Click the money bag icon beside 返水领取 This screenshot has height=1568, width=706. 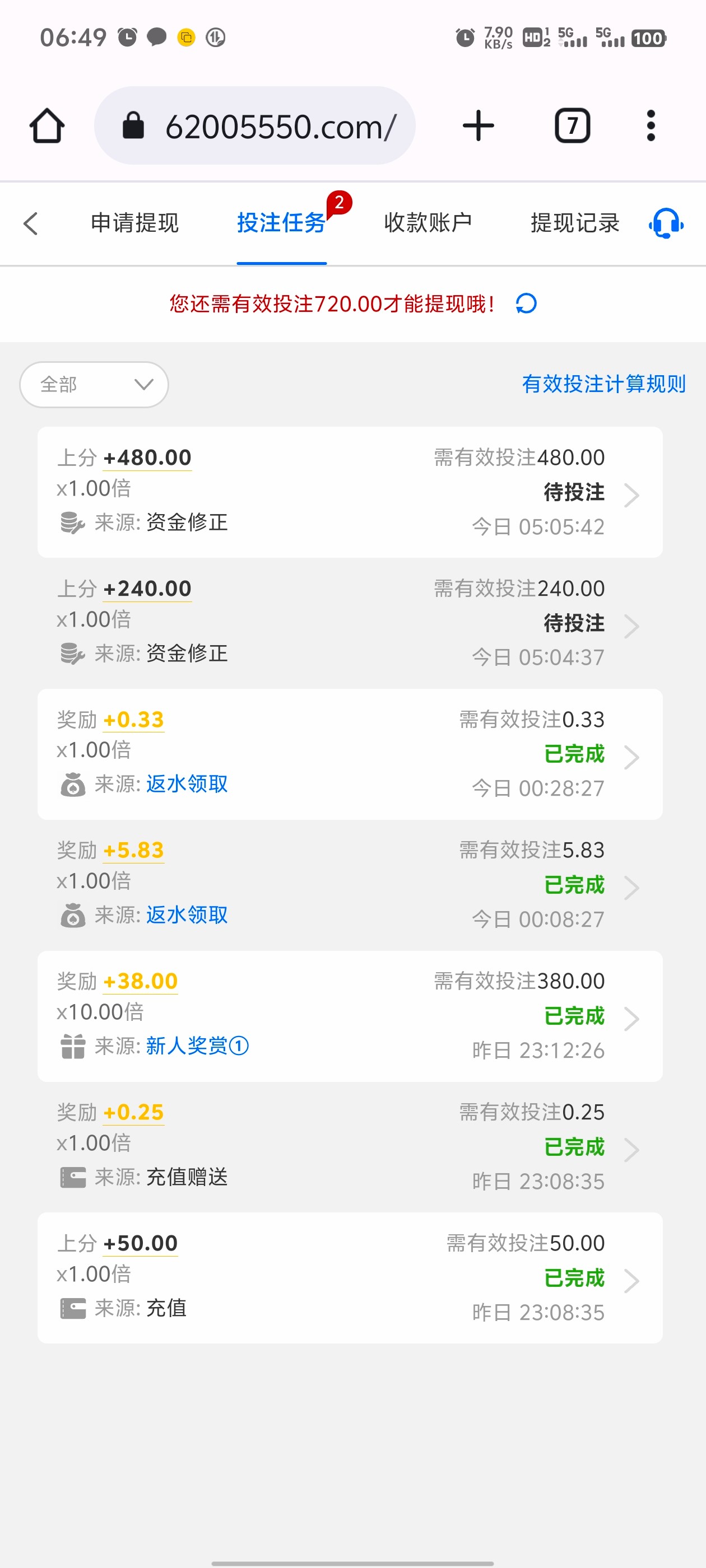(x=72, y=785)
